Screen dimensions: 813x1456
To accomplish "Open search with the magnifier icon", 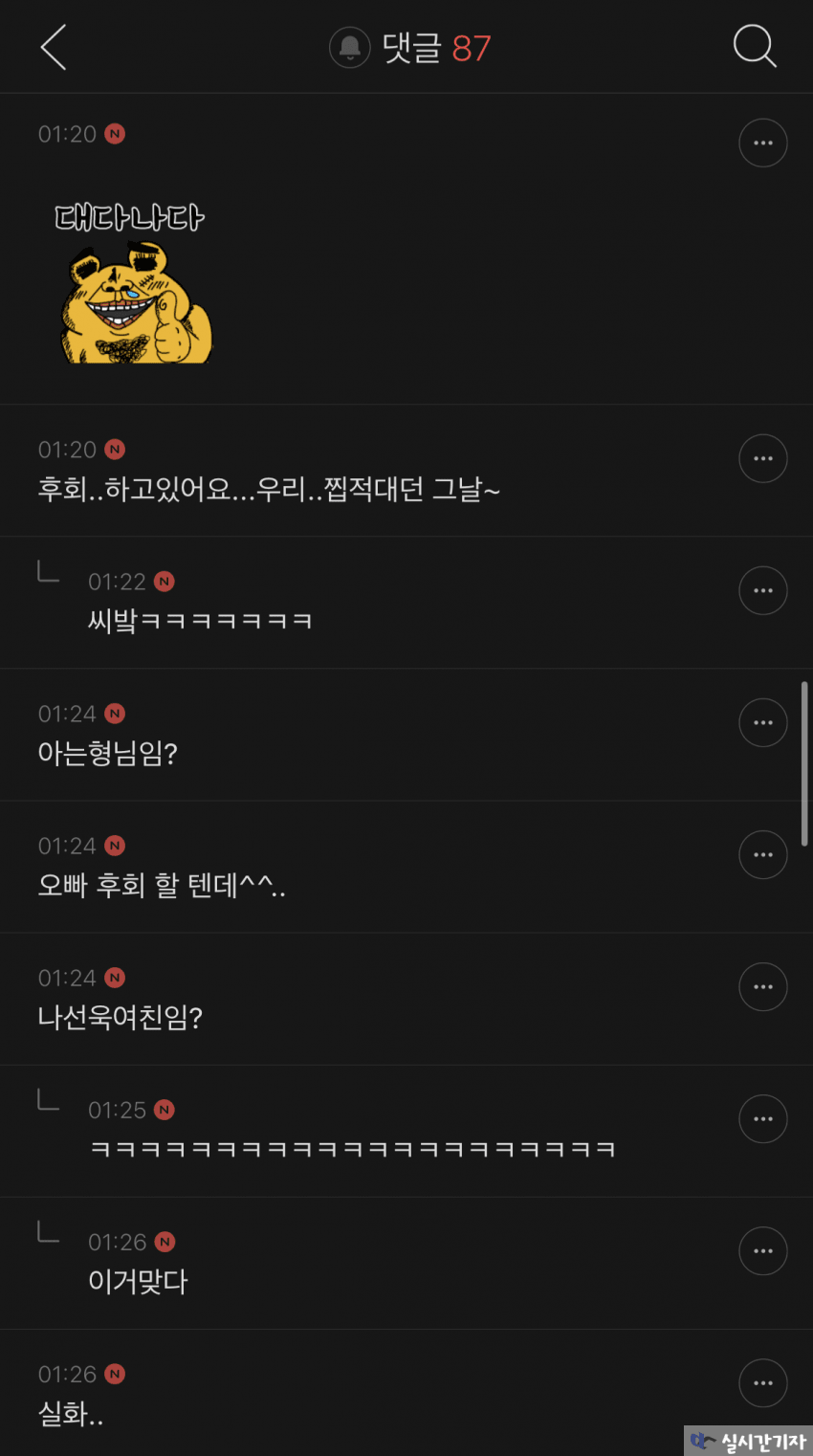I will point(754,46).
